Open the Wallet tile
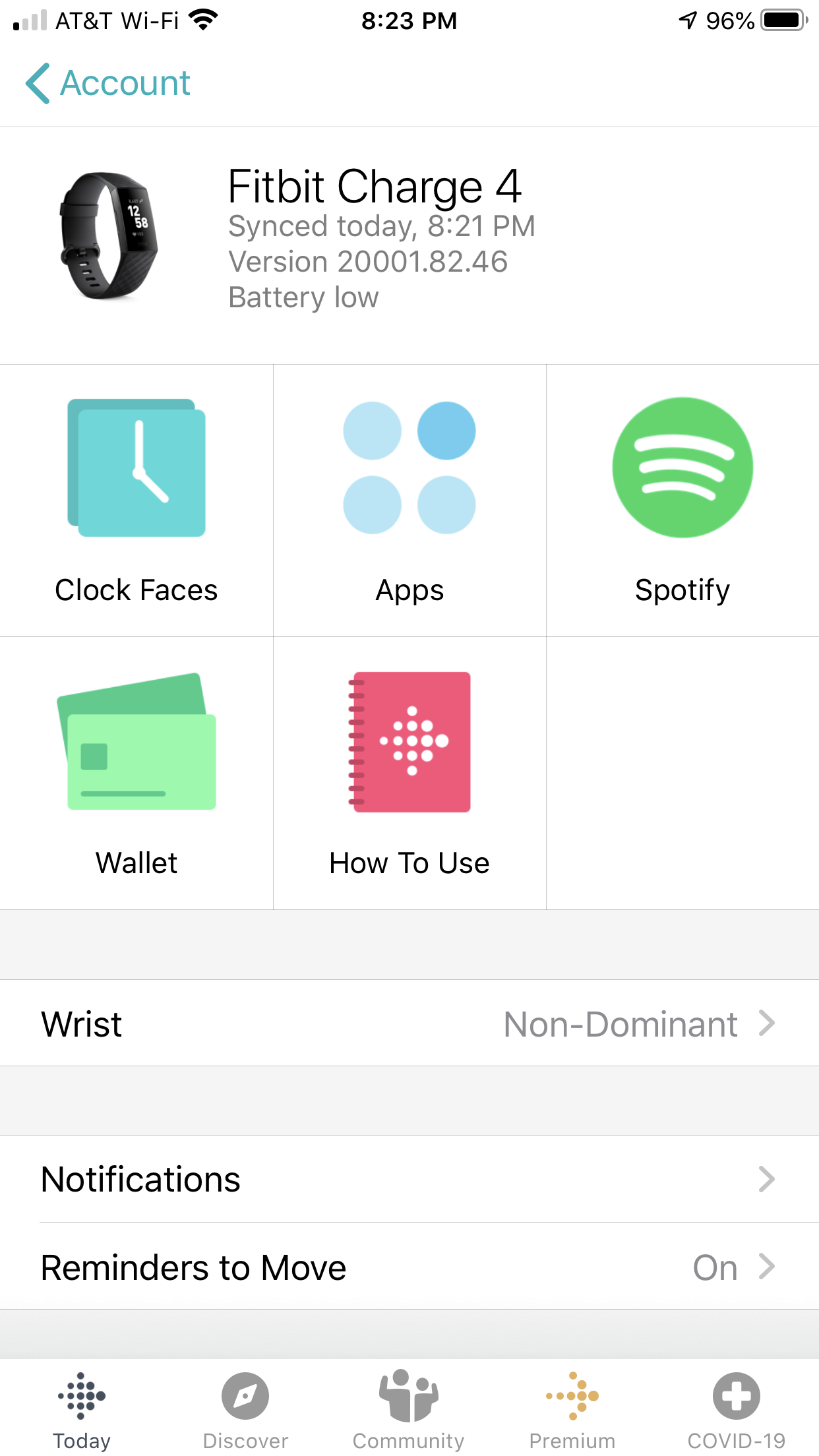 pos(136,773)
